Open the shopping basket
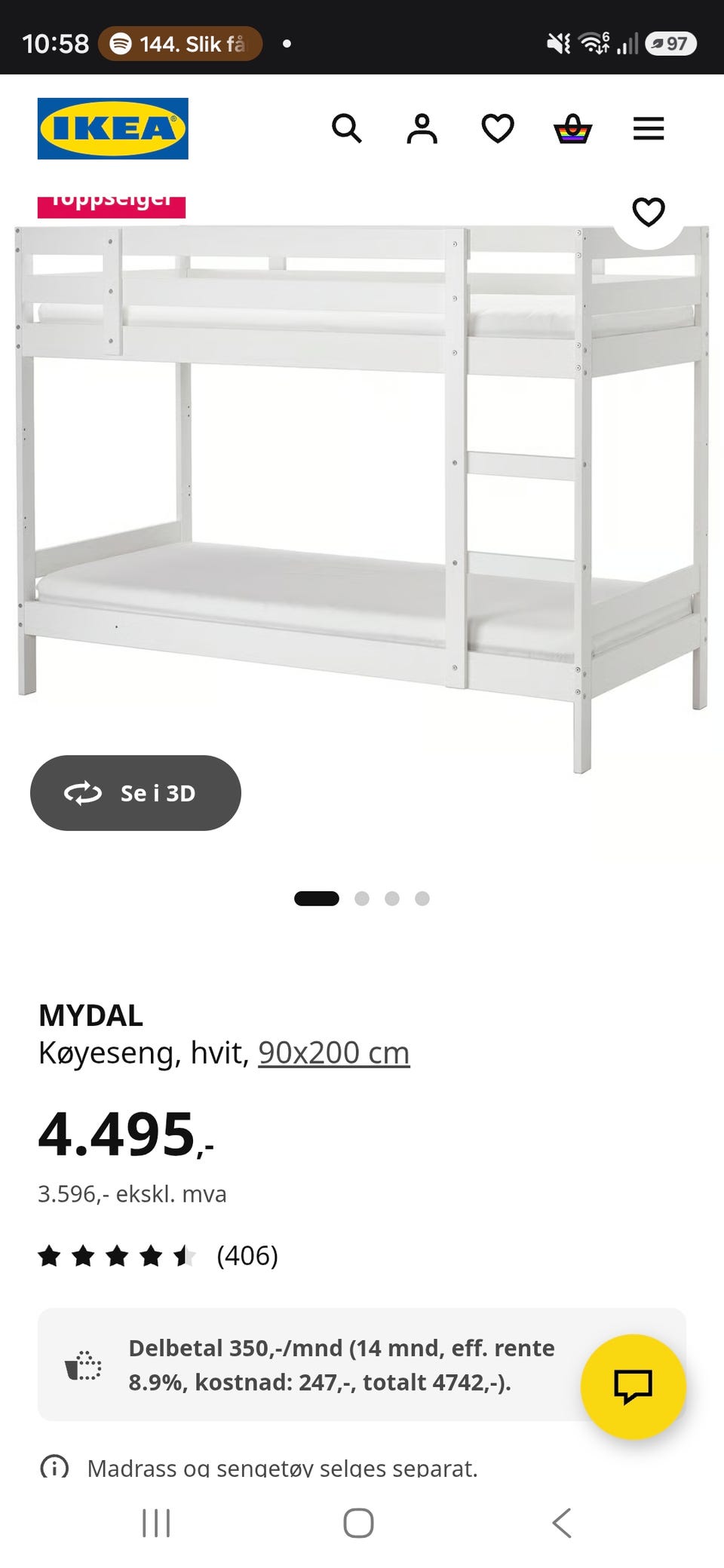Viewport: 724px width, 1568px height. (x=573, y=129)
